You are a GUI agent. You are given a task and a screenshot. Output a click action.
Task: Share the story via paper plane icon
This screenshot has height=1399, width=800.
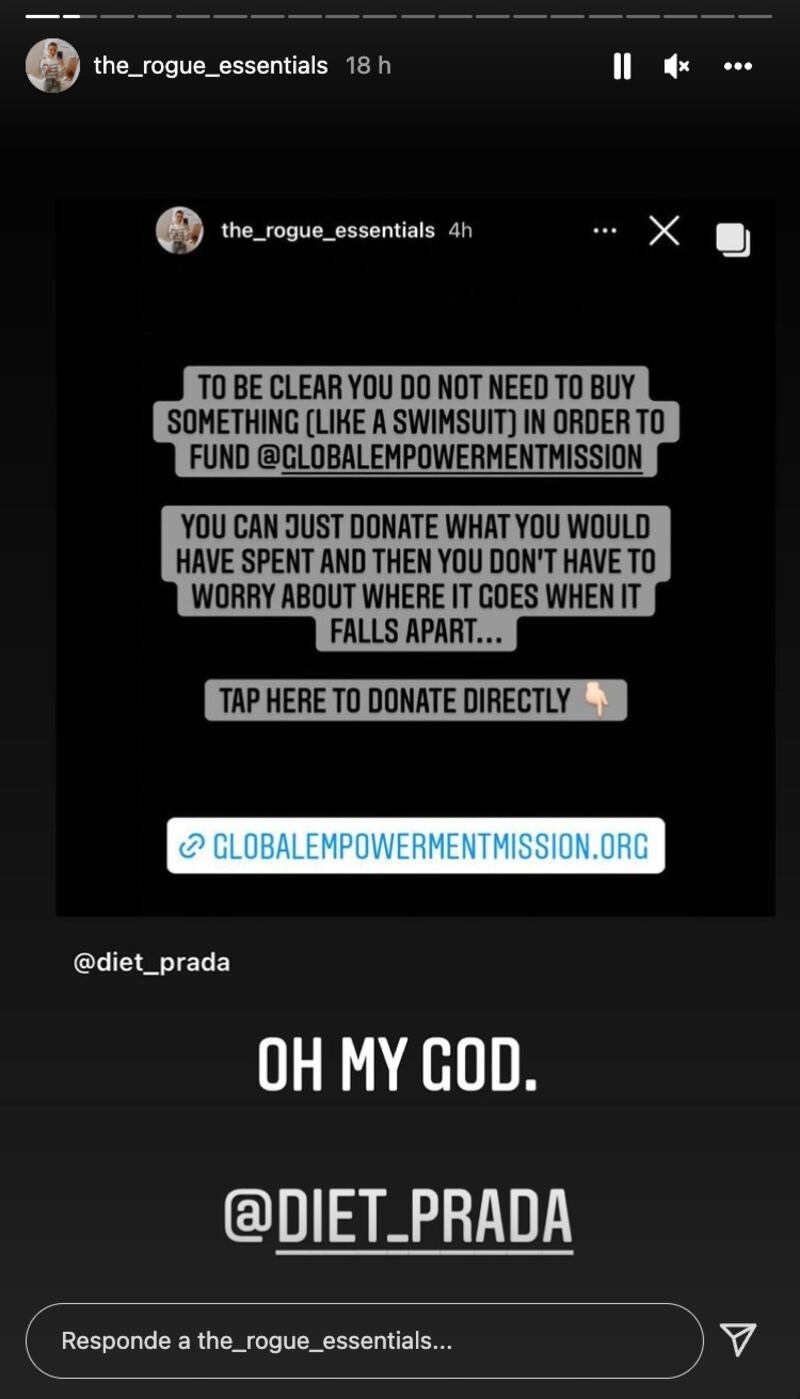[x=738, y=1340]
